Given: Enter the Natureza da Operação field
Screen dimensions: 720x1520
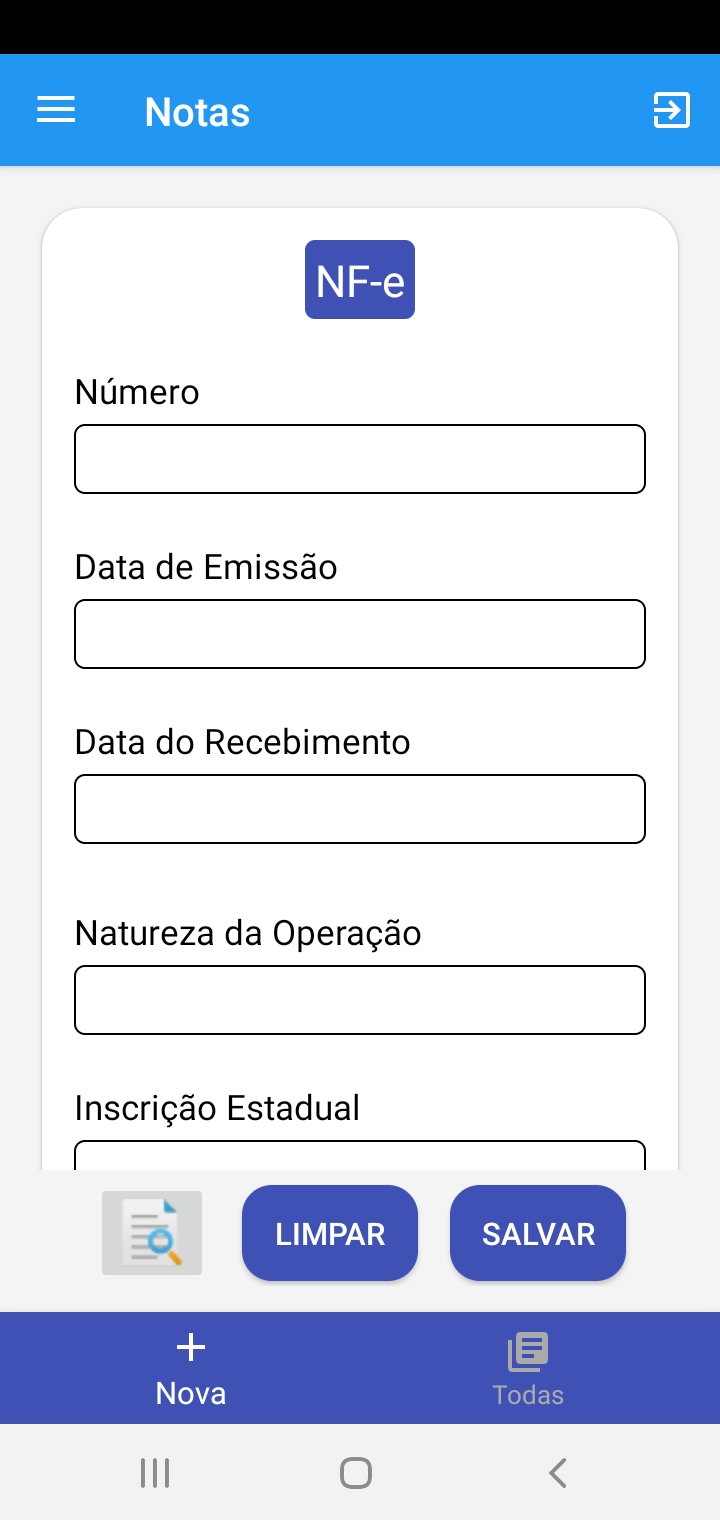Looking at the screenshot, I should pos(360,1000).
